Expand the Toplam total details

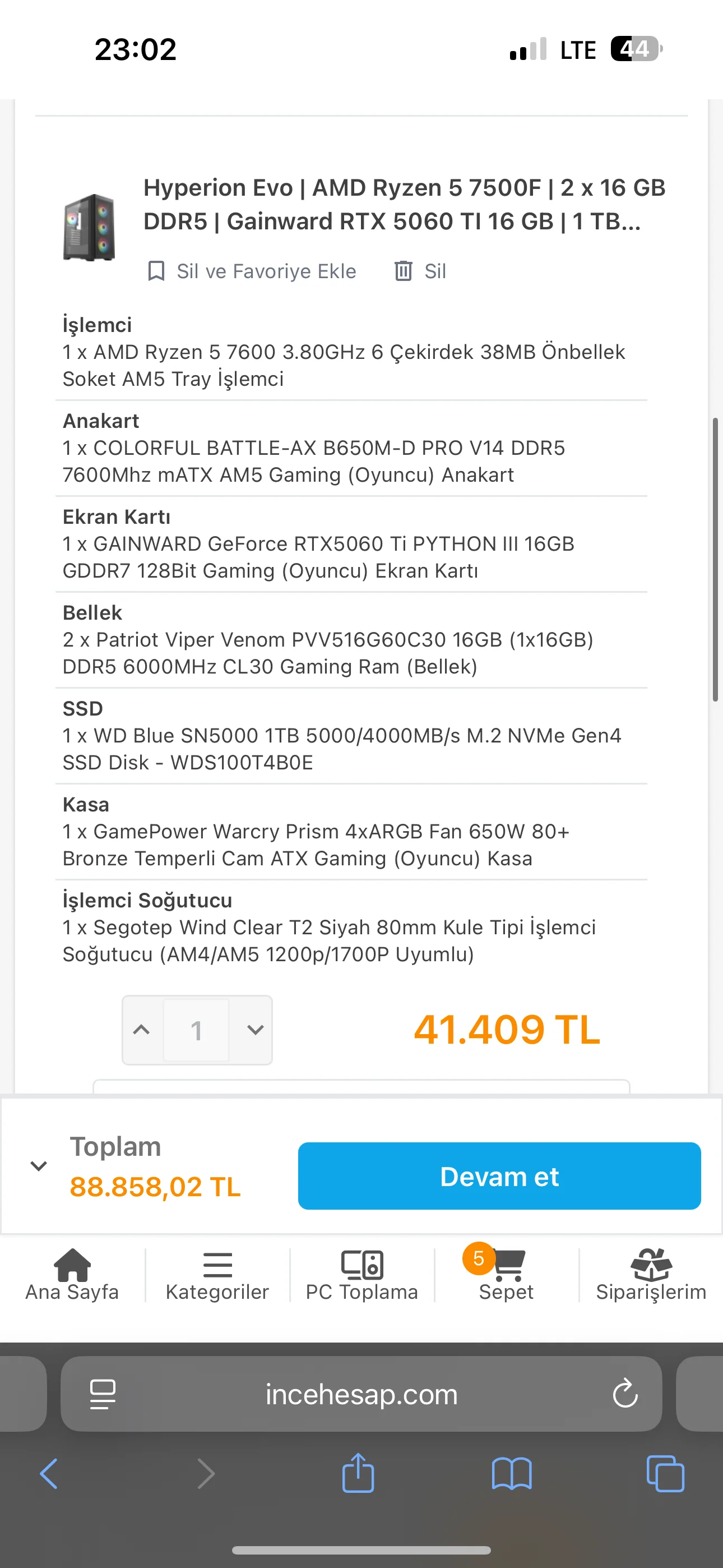pyautogui.click(x=39, y=1166)
